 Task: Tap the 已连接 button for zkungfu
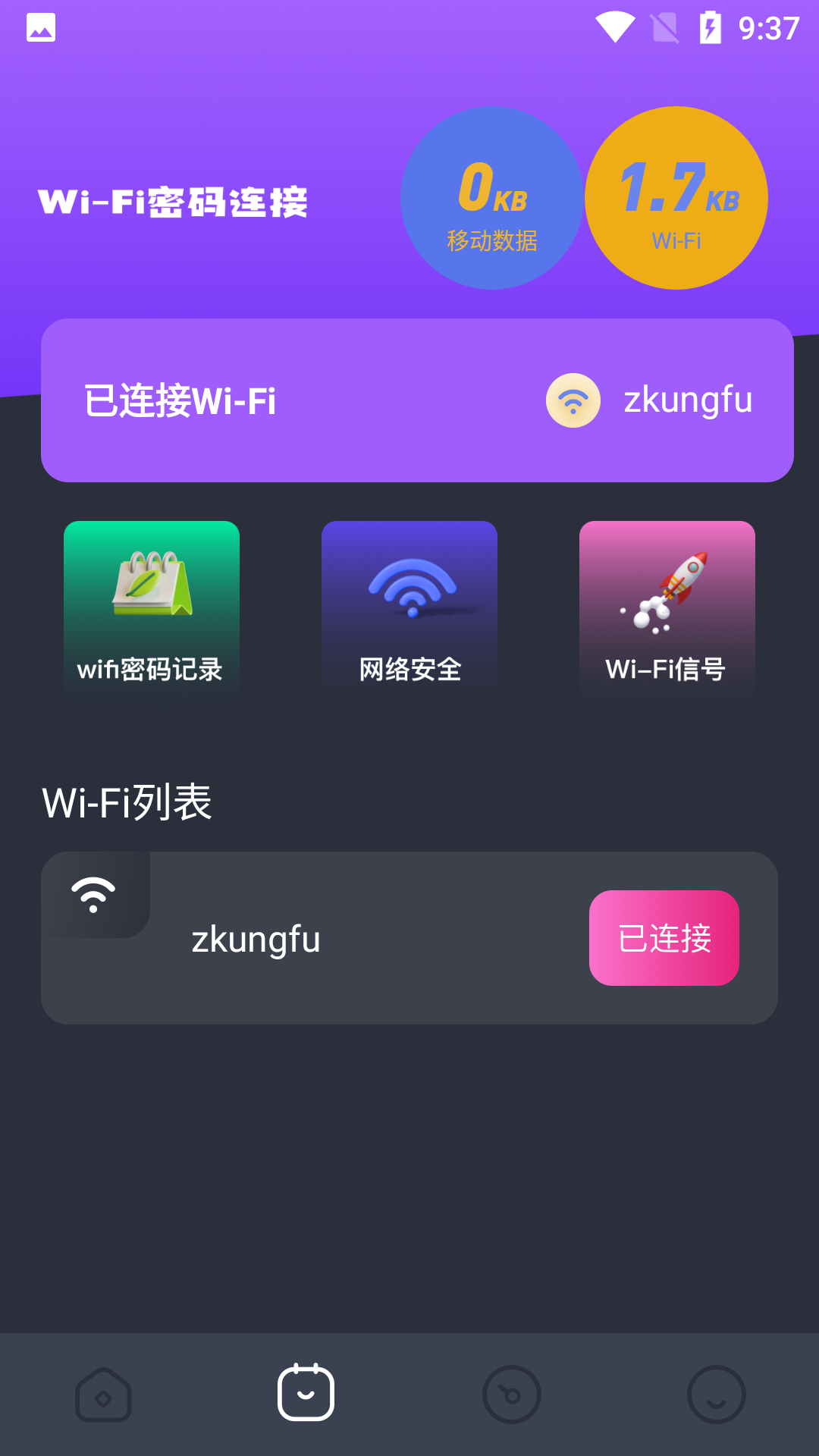pos(664,938)
